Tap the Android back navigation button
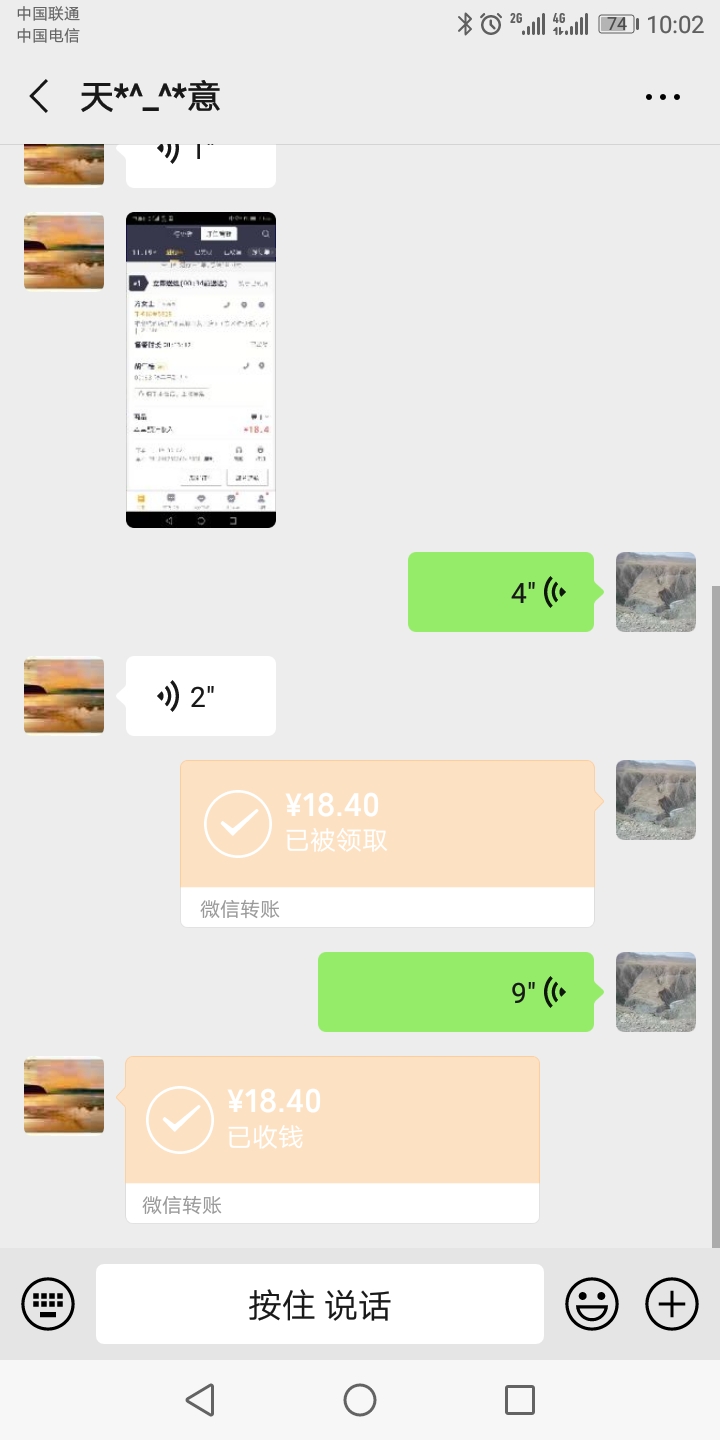Image resolution: width=720 pixels, height=1440 pixels. pos(200,1400)
